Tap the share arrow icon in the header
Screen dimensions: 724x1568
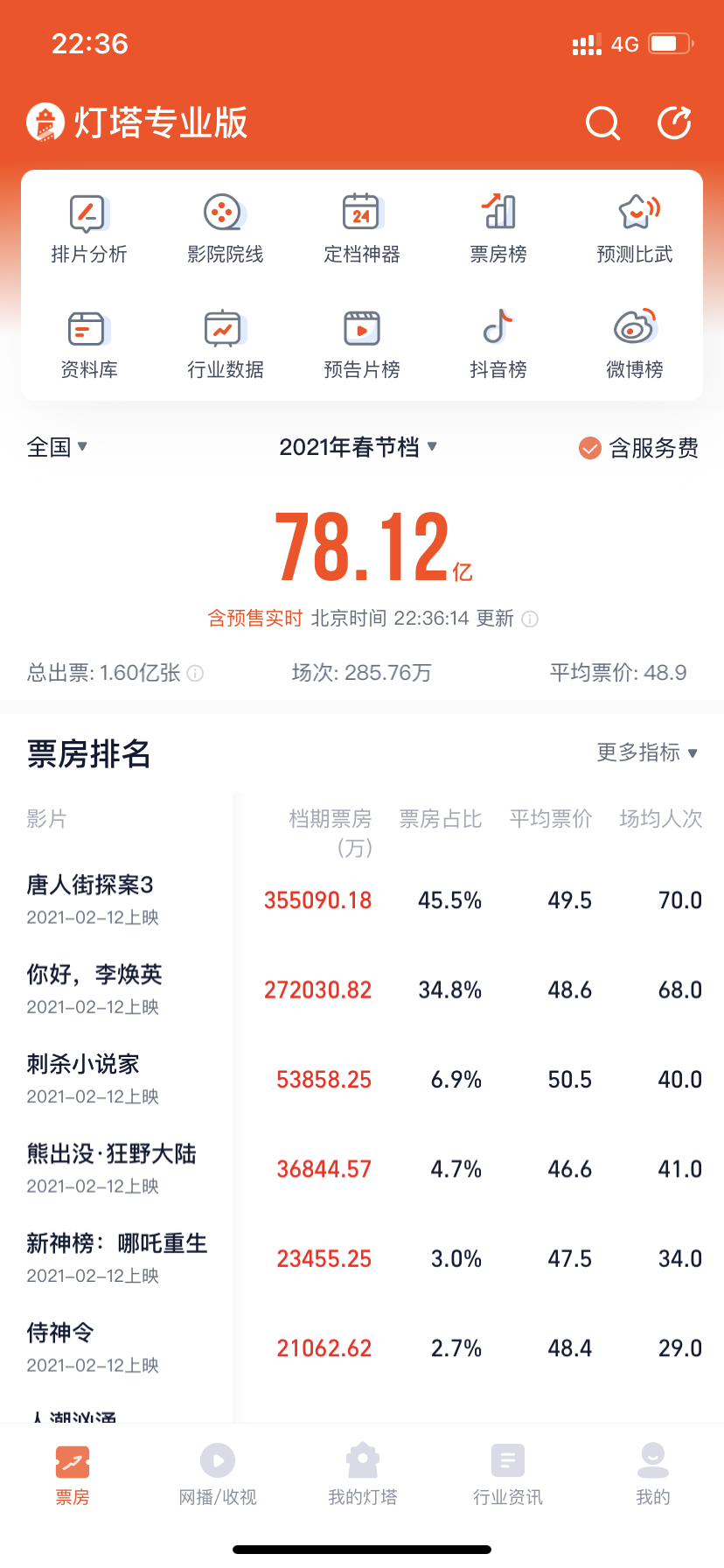(x=674, y=123)
